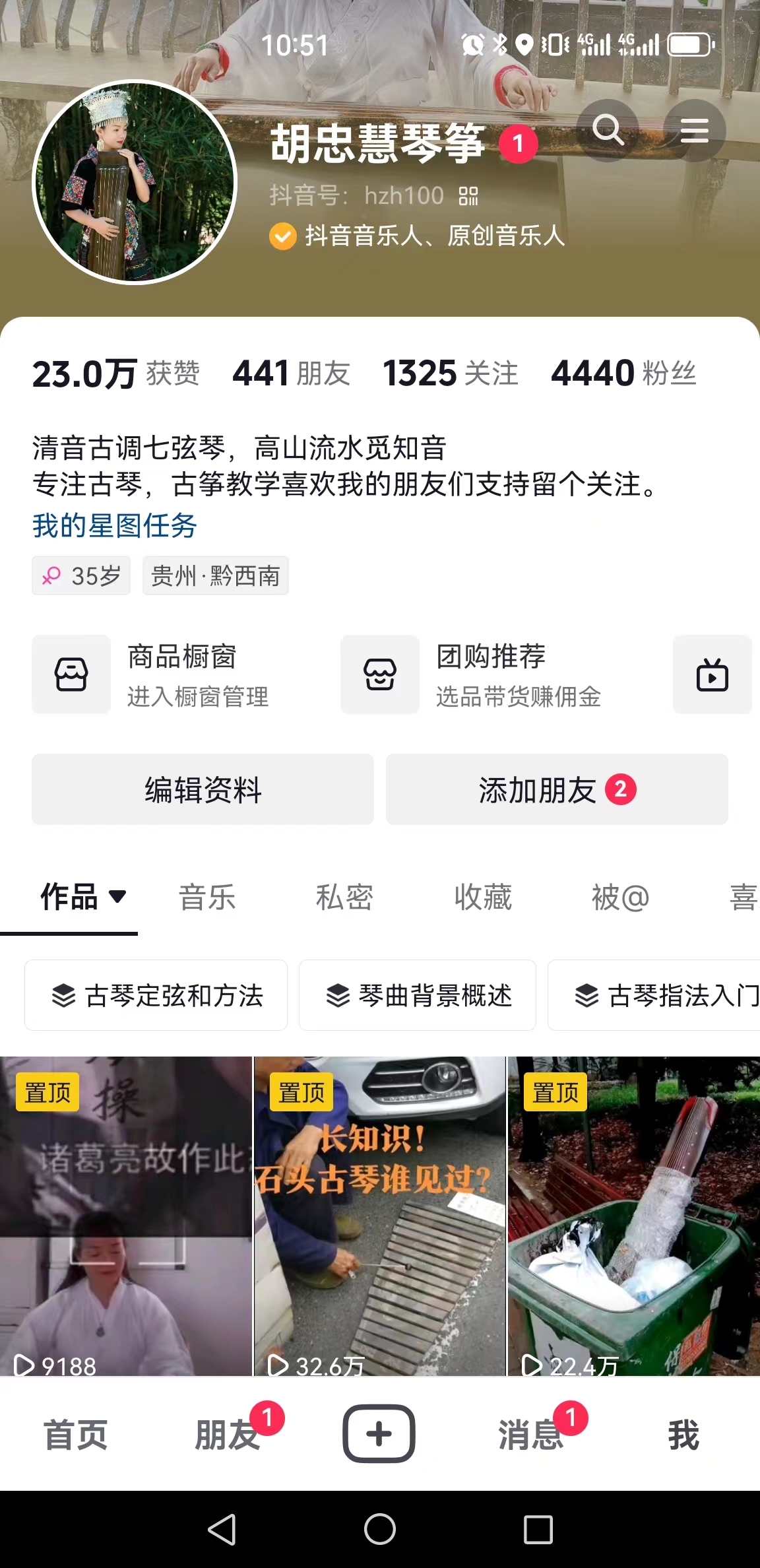
Task: Switch to the 收藏 tab
Action: point(483,898)
